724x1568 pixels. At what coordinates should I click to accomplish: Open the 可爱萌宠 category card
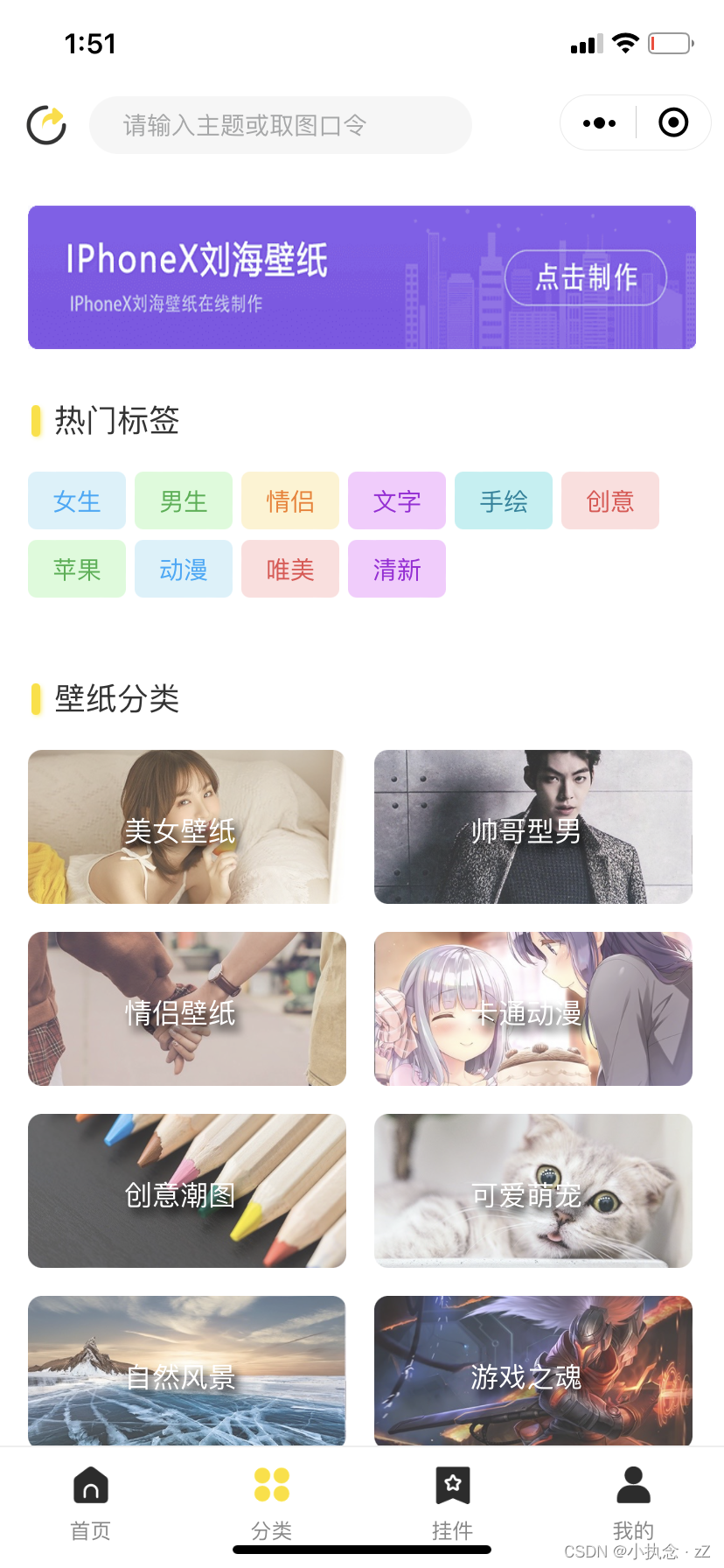pos(533,1191)
